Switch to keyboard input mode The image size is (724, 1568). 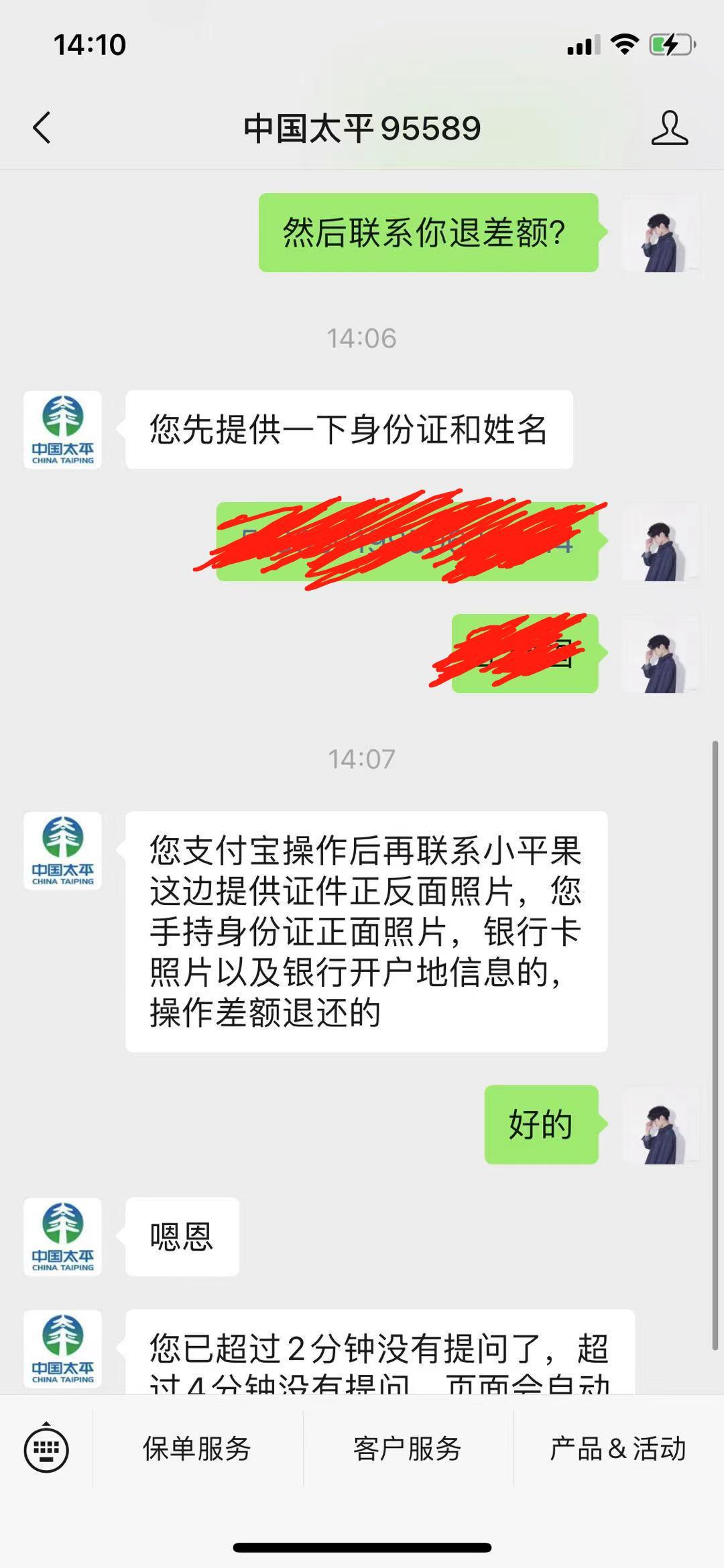46,1449
